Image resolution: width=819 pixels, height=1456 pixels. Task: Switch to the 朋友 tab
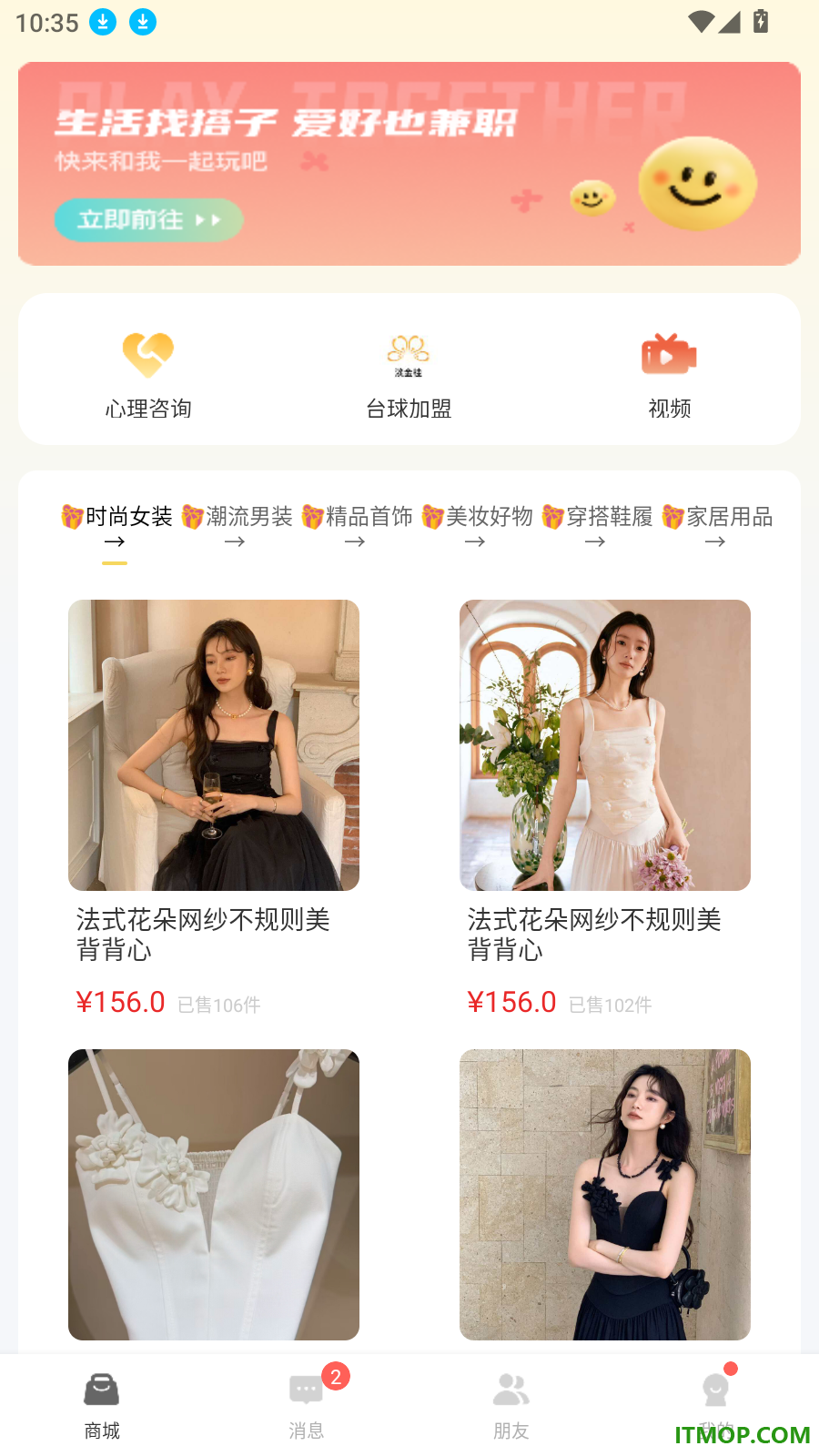click(511, 1406)
